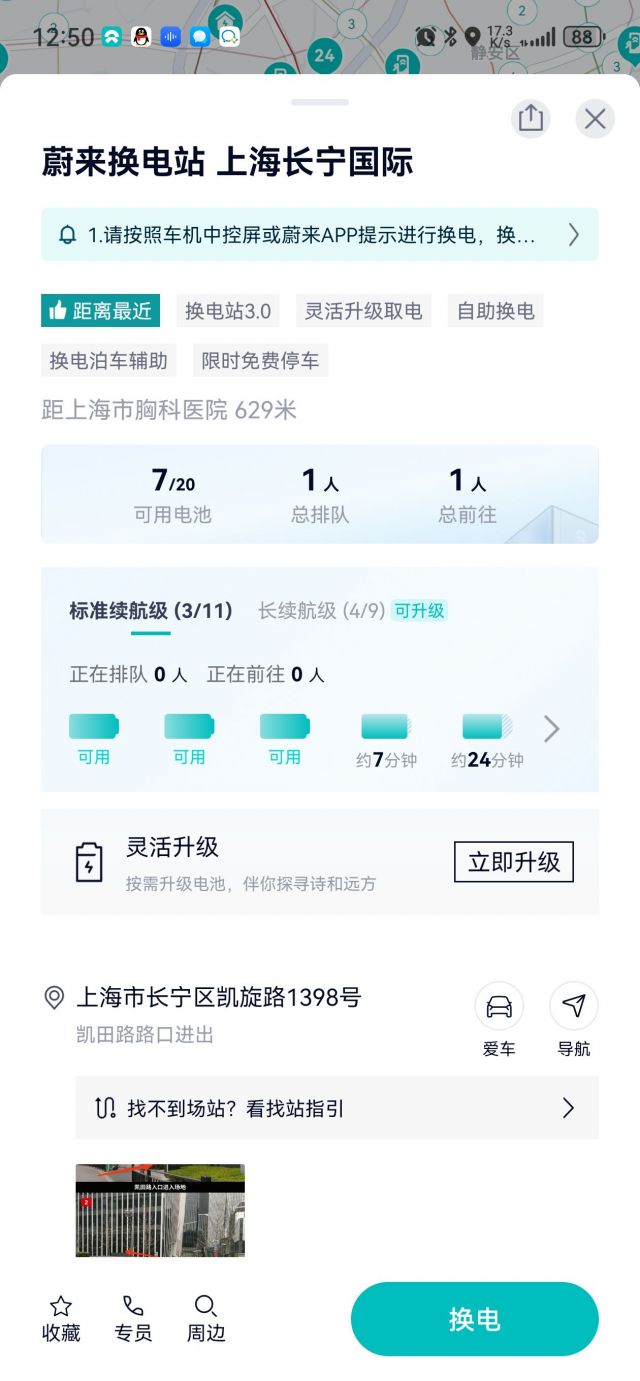Close the station detail sheet

[x=595, y=119]
